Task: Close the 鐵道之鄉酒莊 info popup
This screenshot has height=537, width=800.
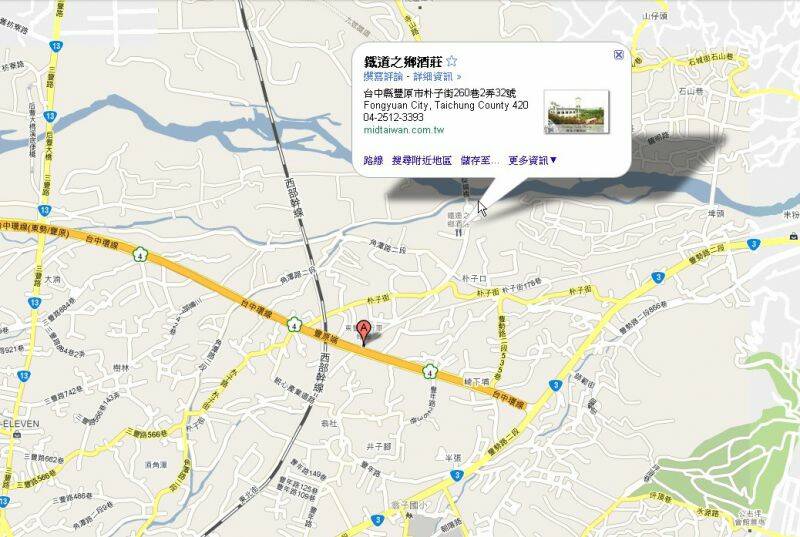Action: click(618, 55)
